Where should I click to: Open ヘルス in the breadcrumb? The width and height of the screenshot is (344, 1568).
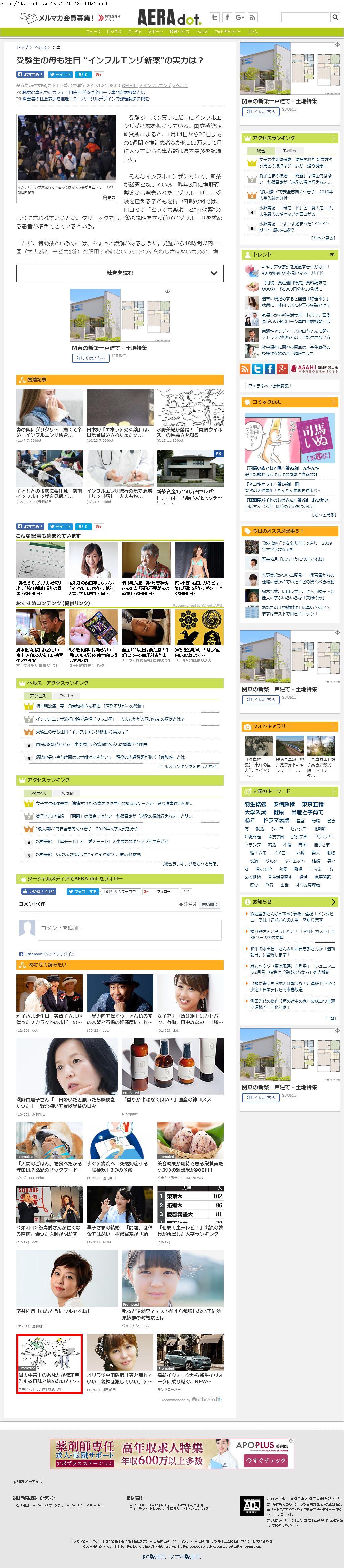pyautogui.click(x=41, y=48)
